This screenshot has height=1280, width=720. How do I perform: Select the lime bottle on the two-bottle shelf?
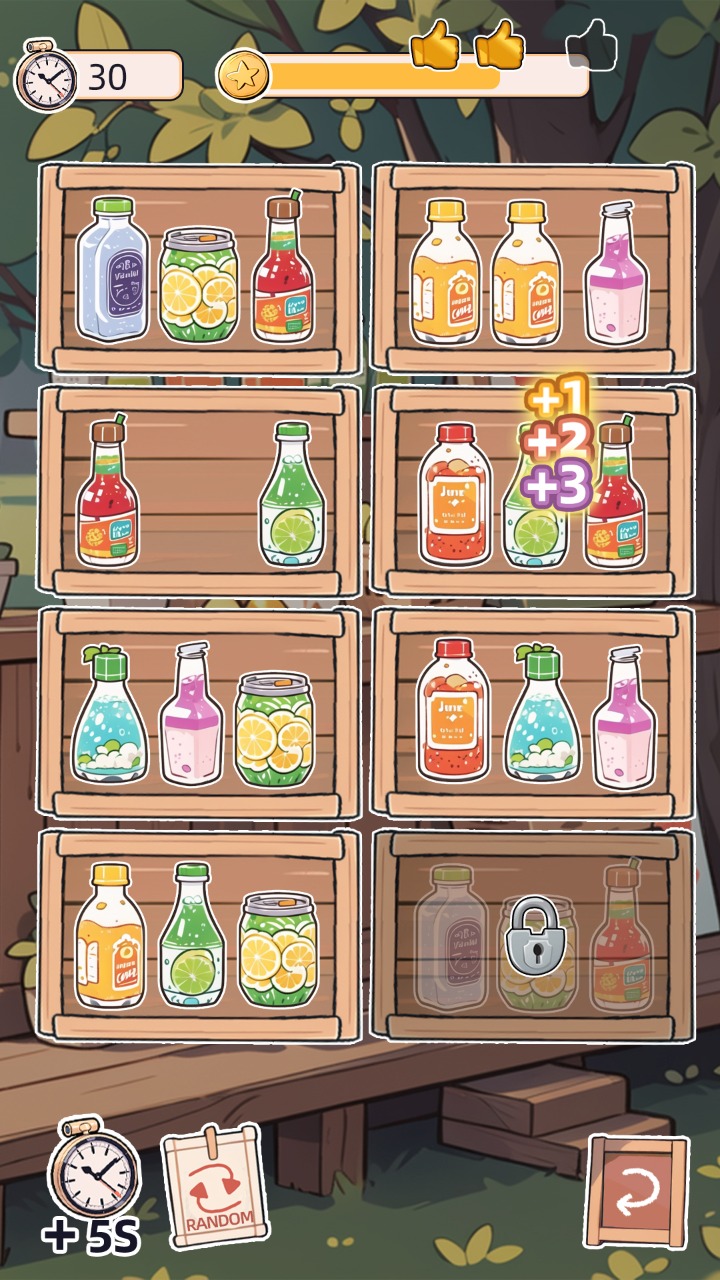point(293,495)
